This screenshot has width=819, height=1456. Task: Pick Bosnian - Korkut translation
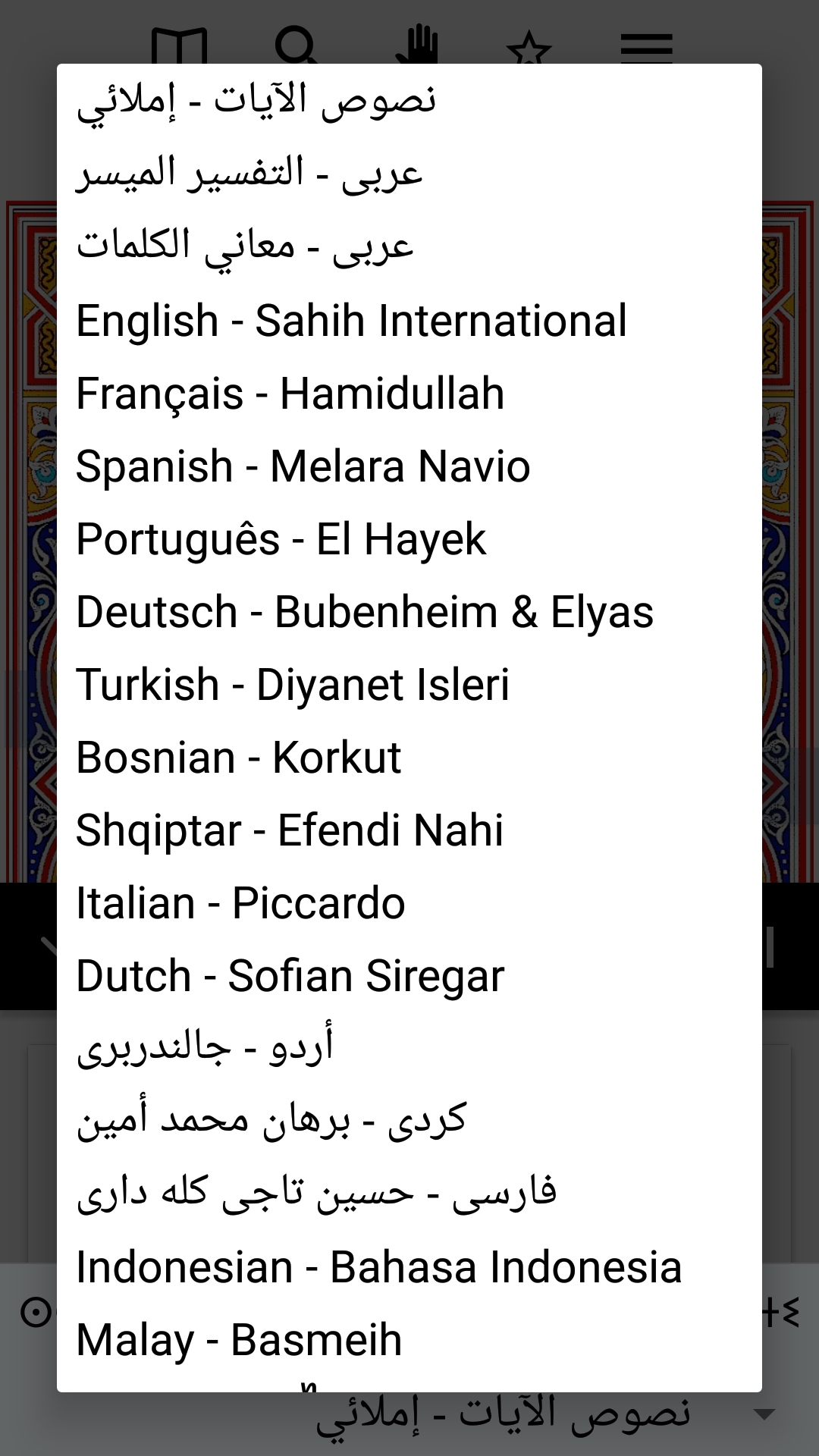tap(409, 757)
